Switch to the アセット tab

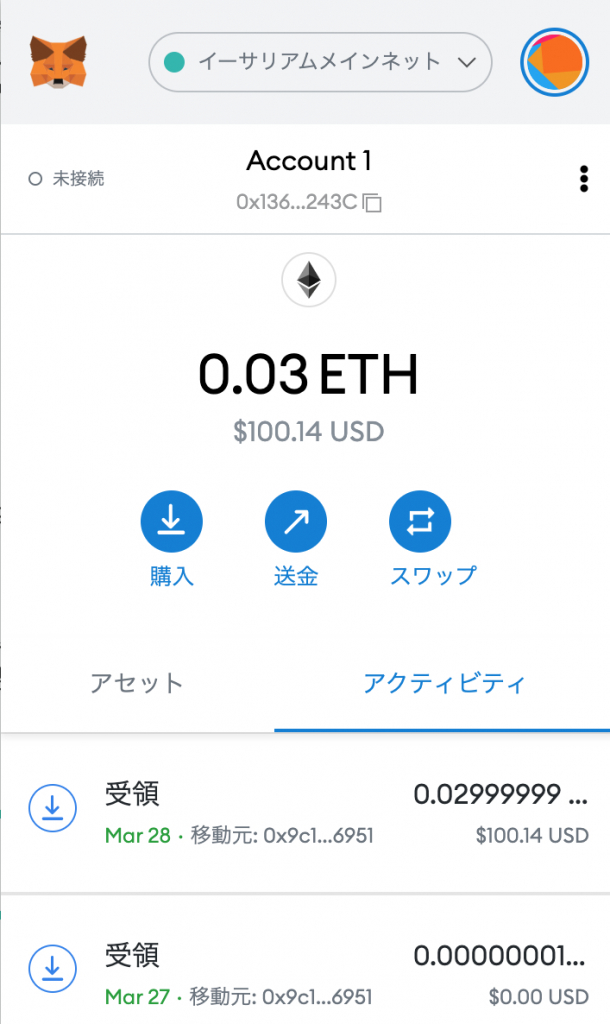[x=137, y=684]
